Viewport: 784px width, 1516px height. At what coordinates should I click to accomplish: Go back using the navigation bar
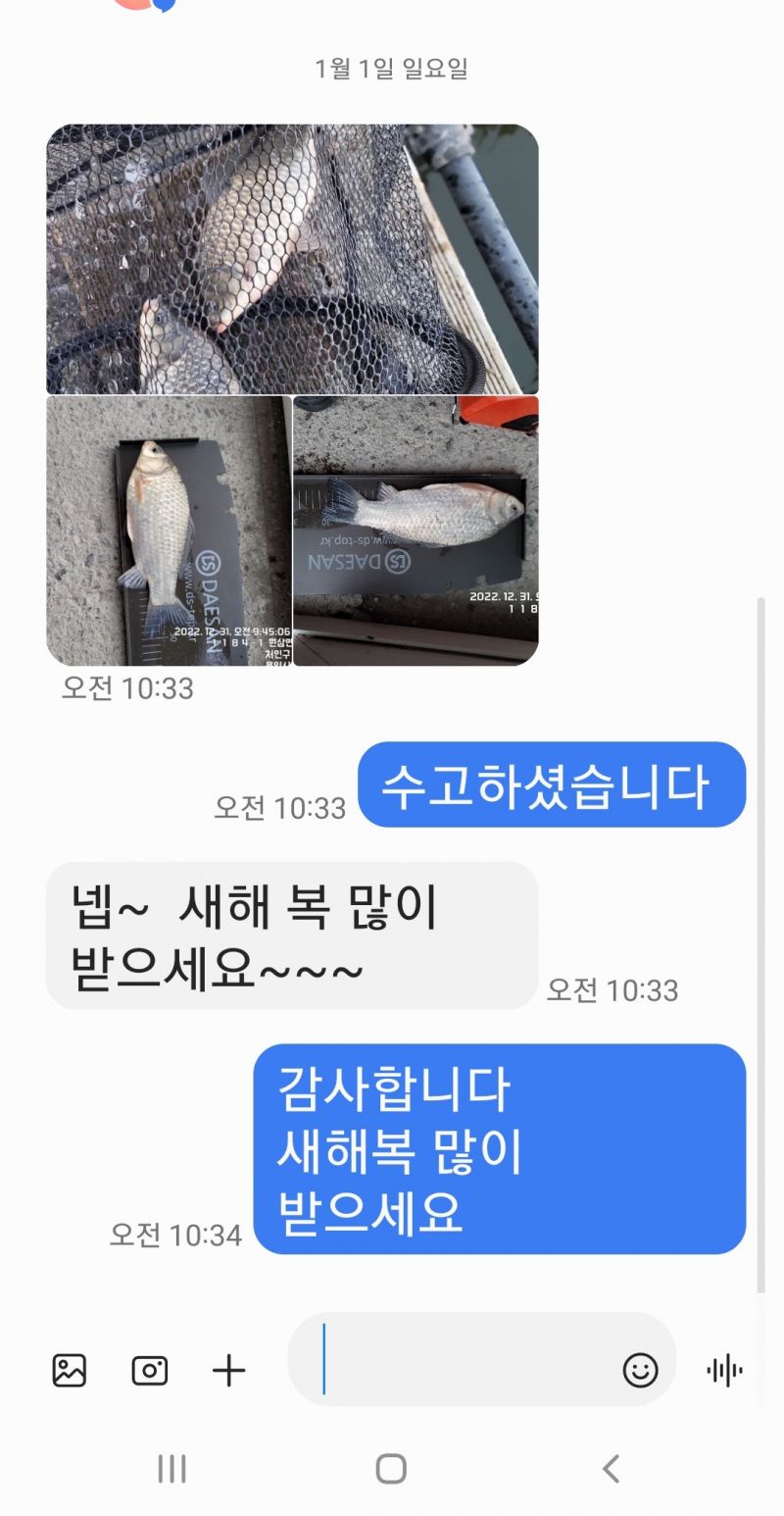pyautogui.click(x=611, y=1468)
